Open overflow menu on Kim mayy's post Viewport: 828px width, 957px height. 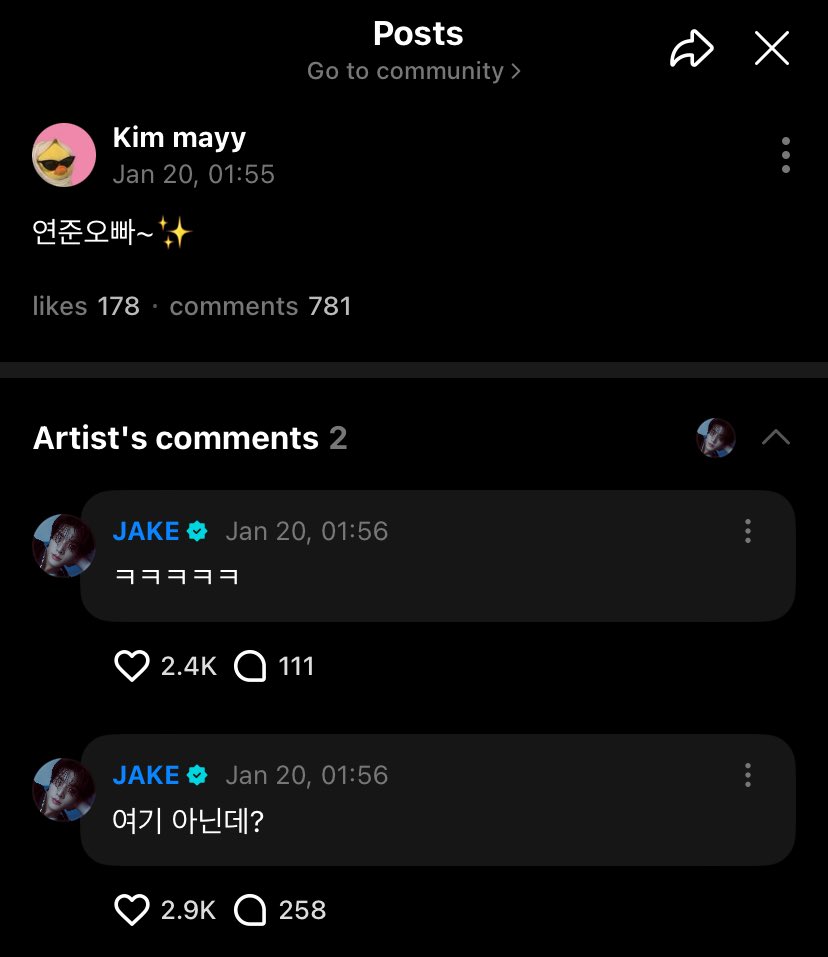(x=785, y=155)
